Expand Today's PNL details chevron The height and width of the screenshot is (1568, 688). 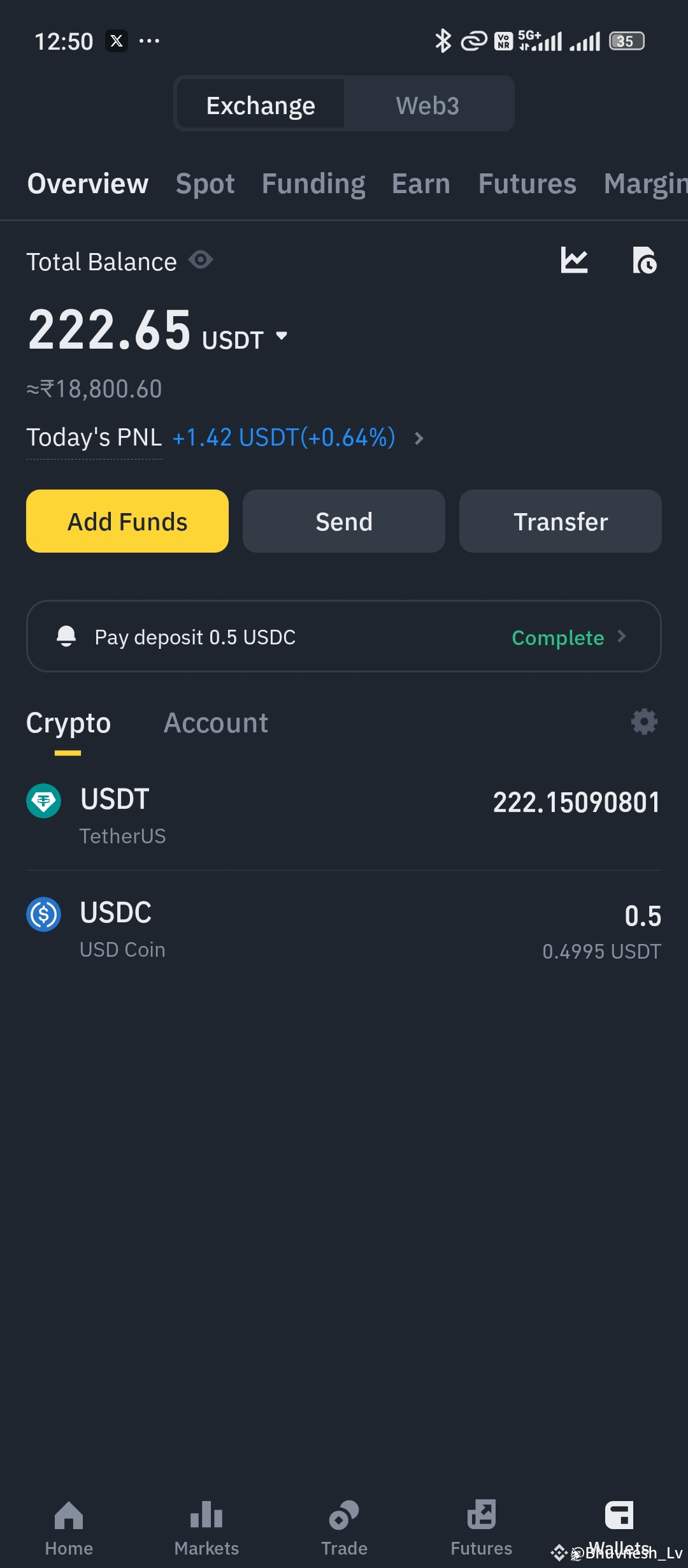[419, 438]
